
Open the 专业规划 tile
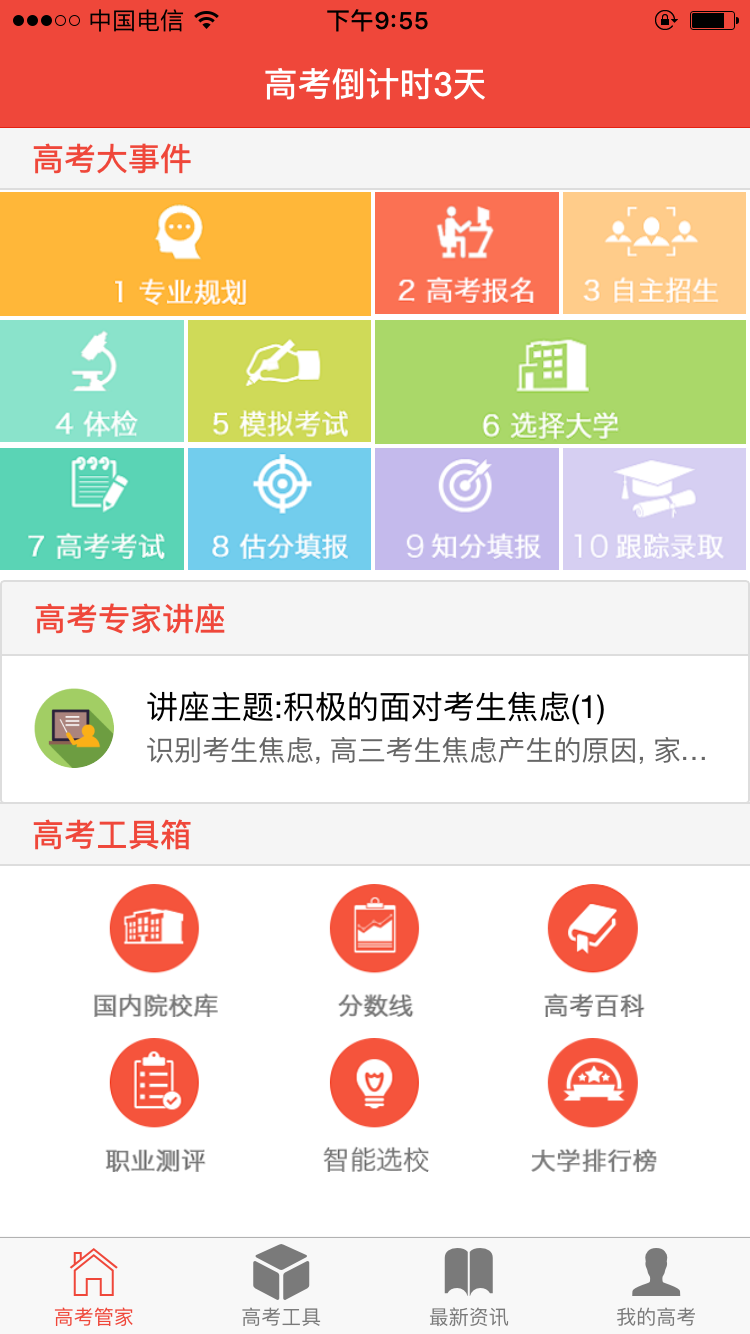click(x=185, y=254)
